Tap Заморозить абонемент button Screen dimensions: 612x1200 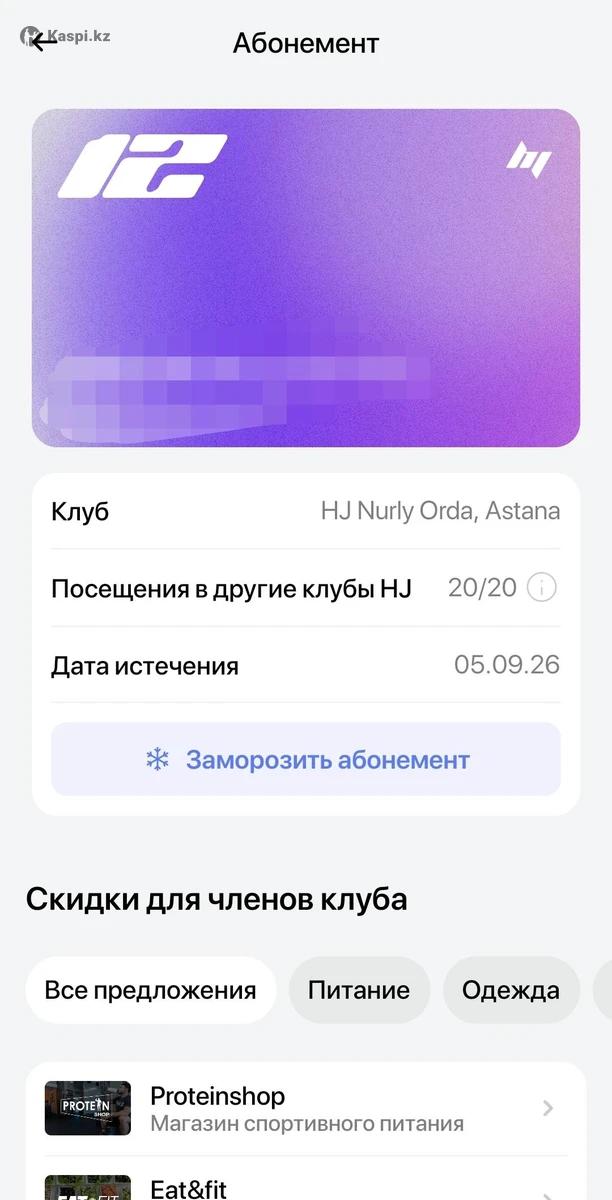click(x=306, y=760)
